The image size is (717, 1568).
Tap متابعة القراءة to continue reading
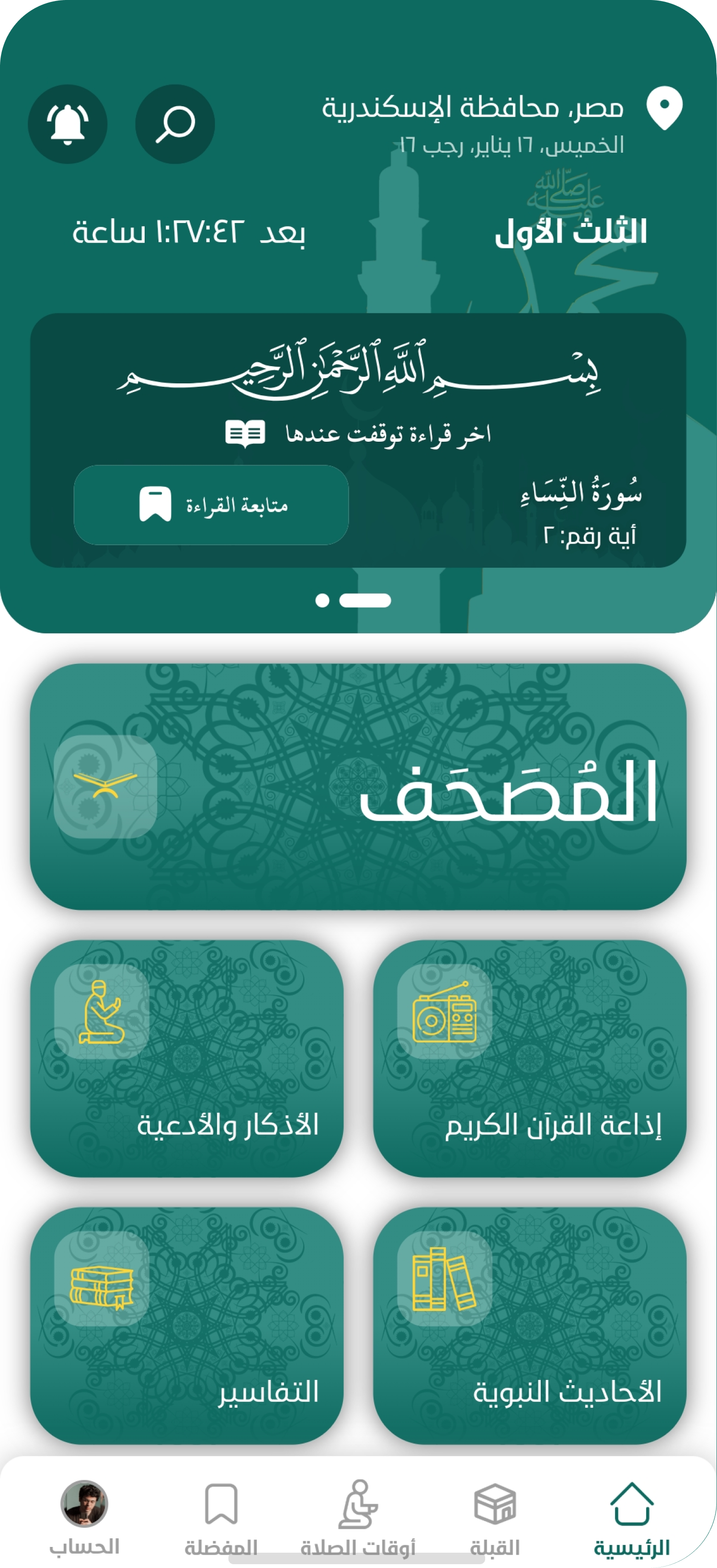(x=211, y=504)
